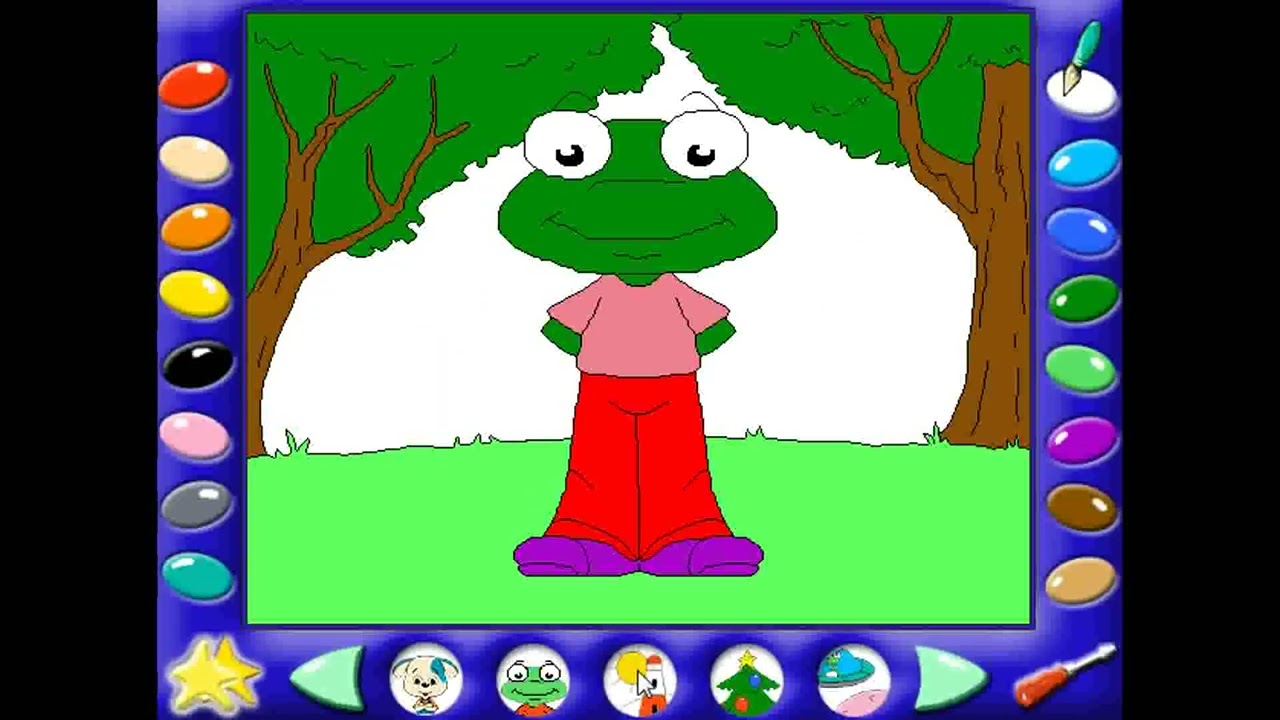The width and height of the screenshot is (1280, 720).
Task: Pick the peach paint color
Action: [195, 159]
